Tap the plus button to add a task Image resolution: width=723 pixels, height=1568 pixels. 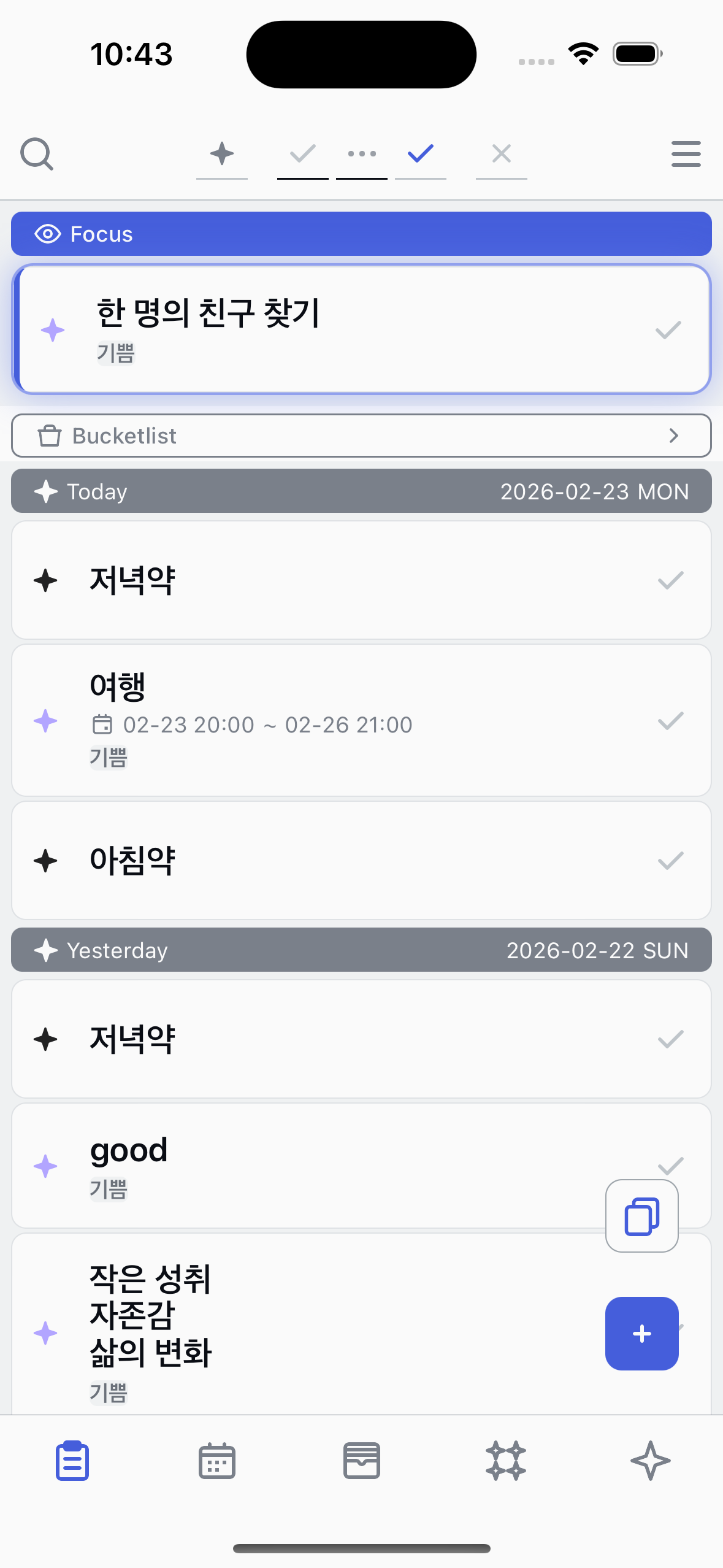(641, 1334)
